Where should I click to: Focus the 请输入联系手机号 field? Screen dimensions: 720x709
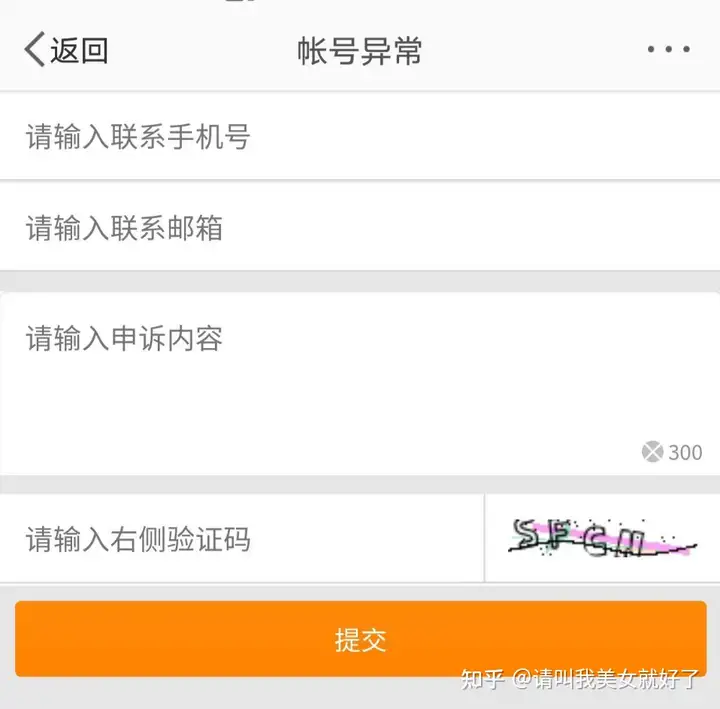point(360,137)
